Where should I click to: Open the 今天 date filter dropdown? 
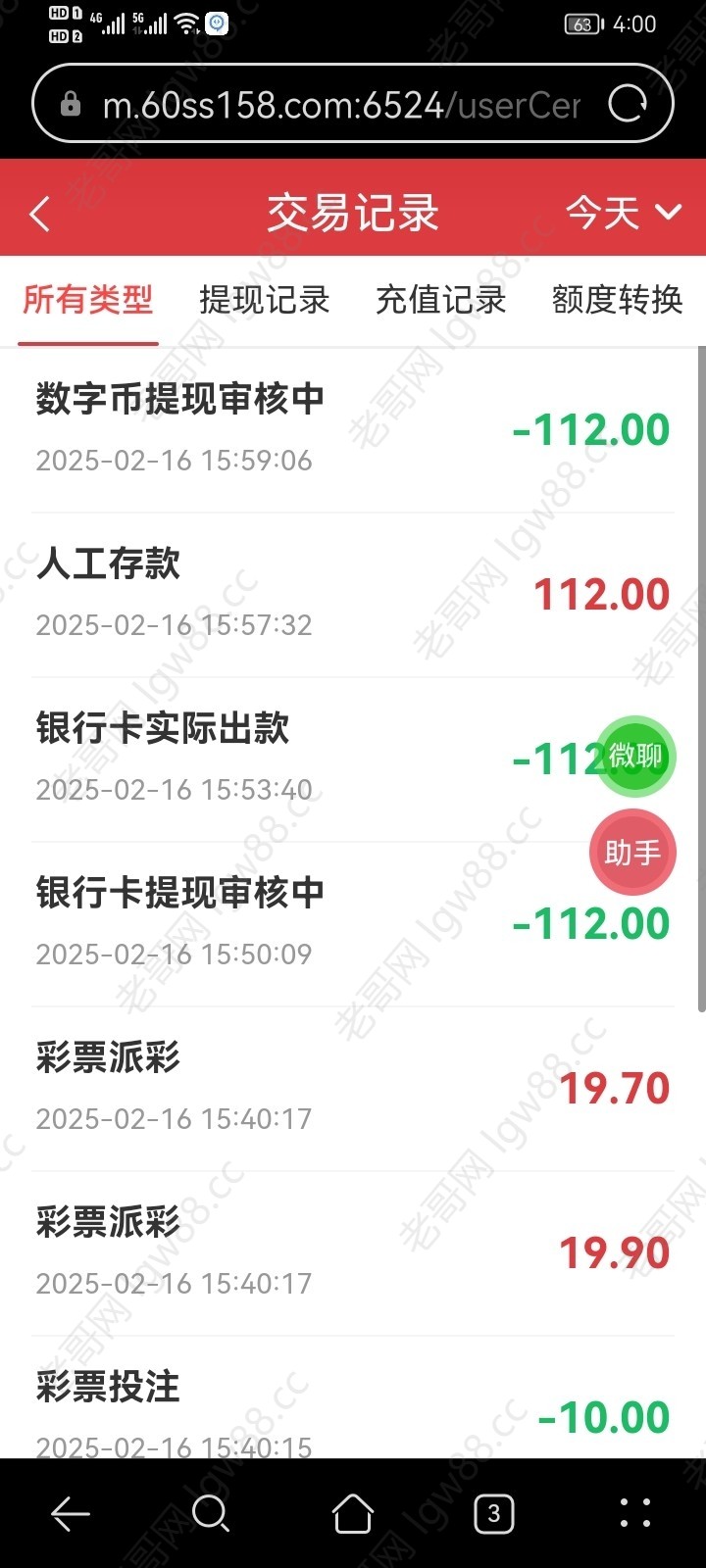click(x=624, y=213)
